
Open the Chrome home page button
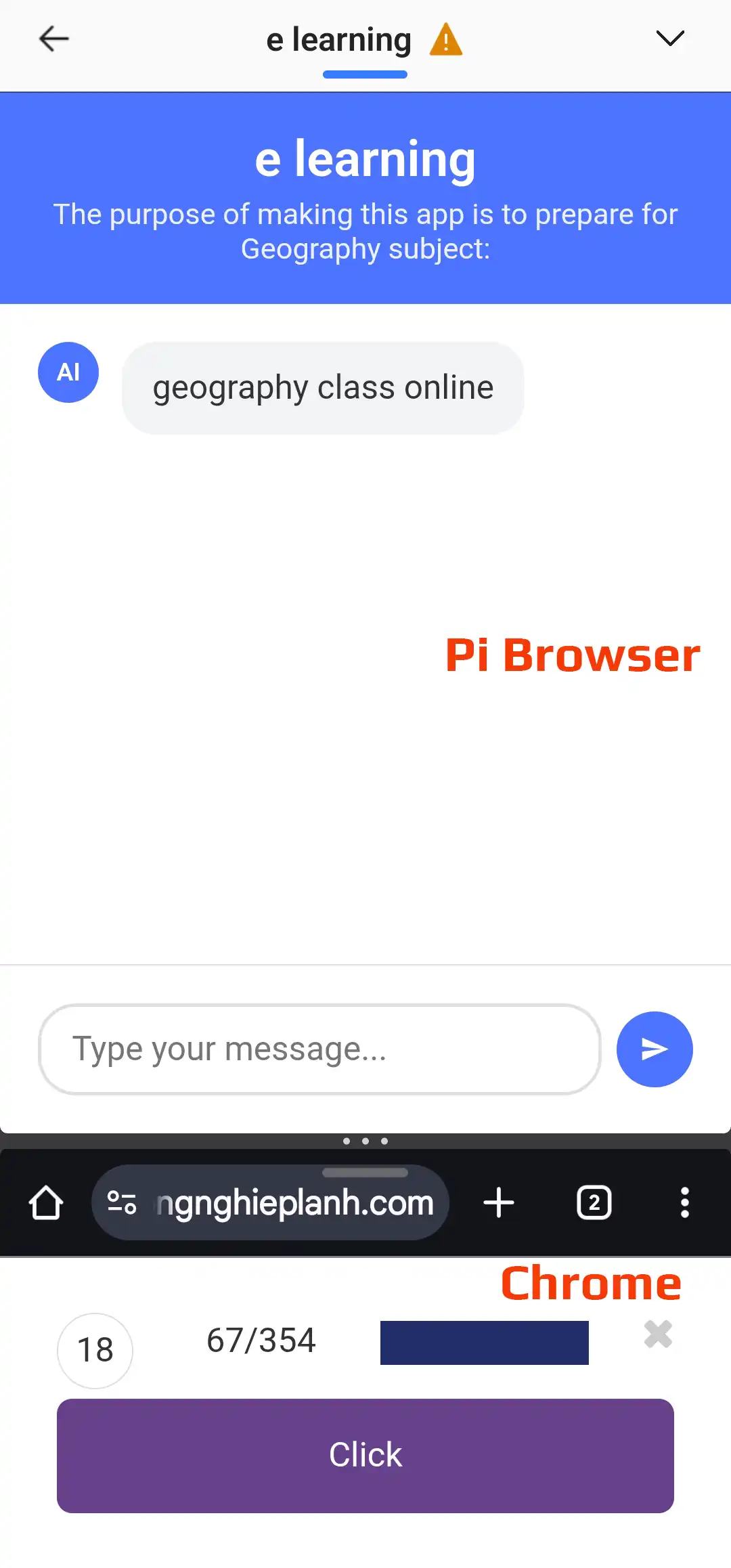pyautogui.click(x=46, y=1202)
